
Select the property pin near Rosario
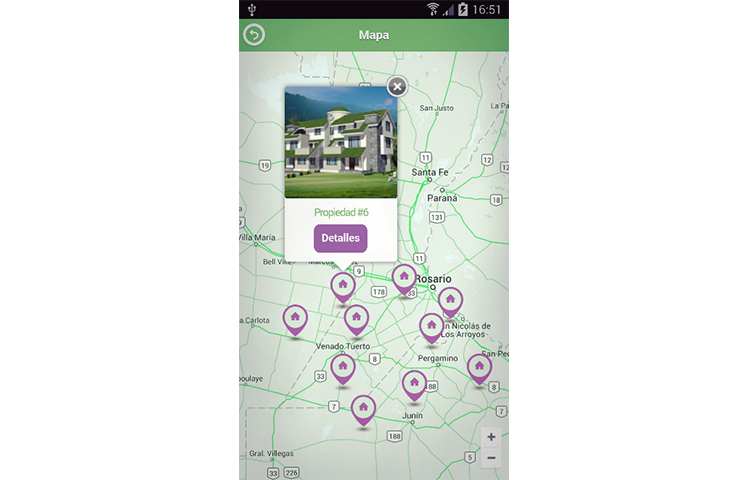404,277
